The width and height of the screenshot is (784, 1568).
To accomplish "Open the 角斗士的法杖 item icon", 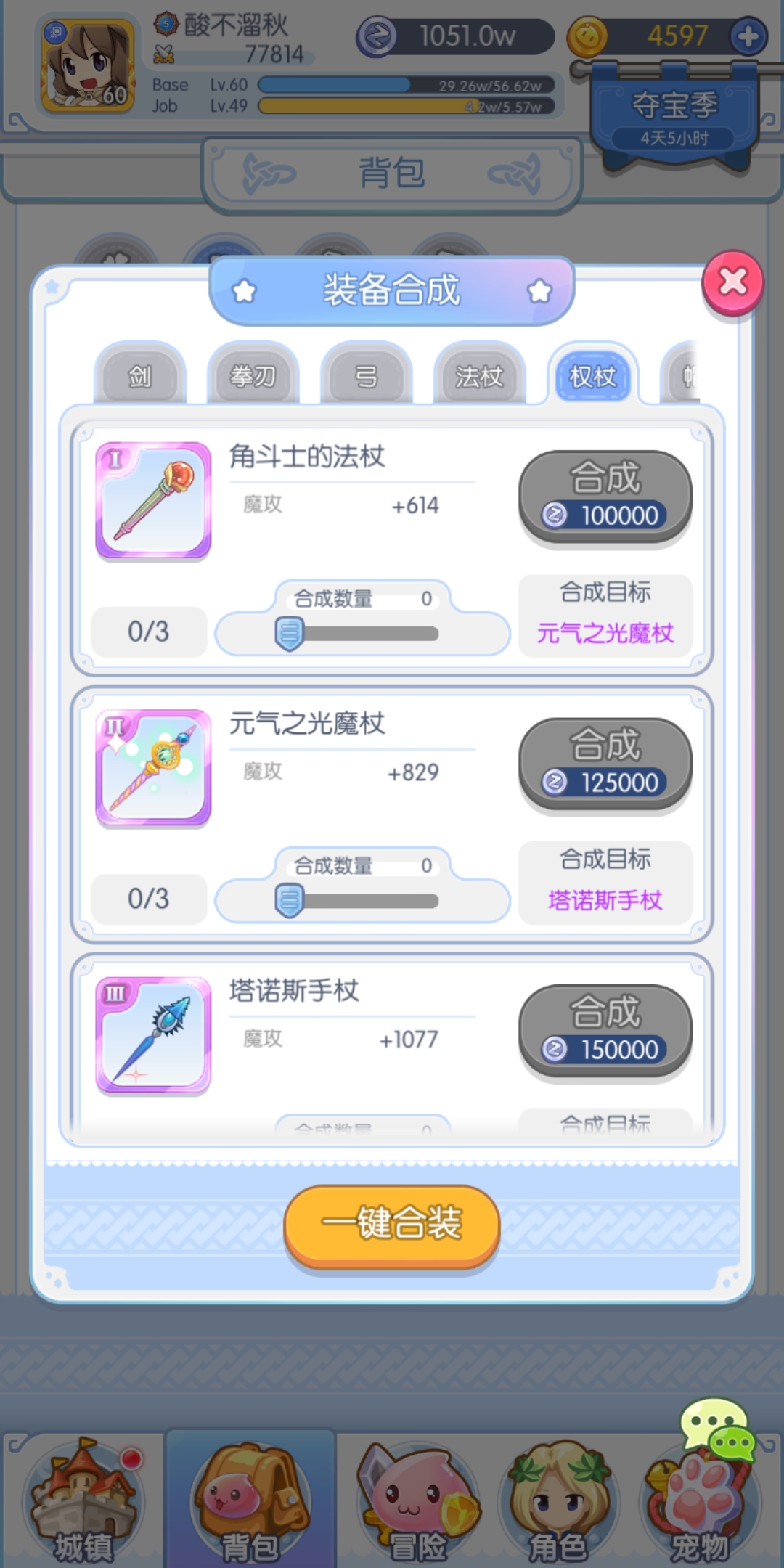I will pyautogui.click(x=153, y=500).
